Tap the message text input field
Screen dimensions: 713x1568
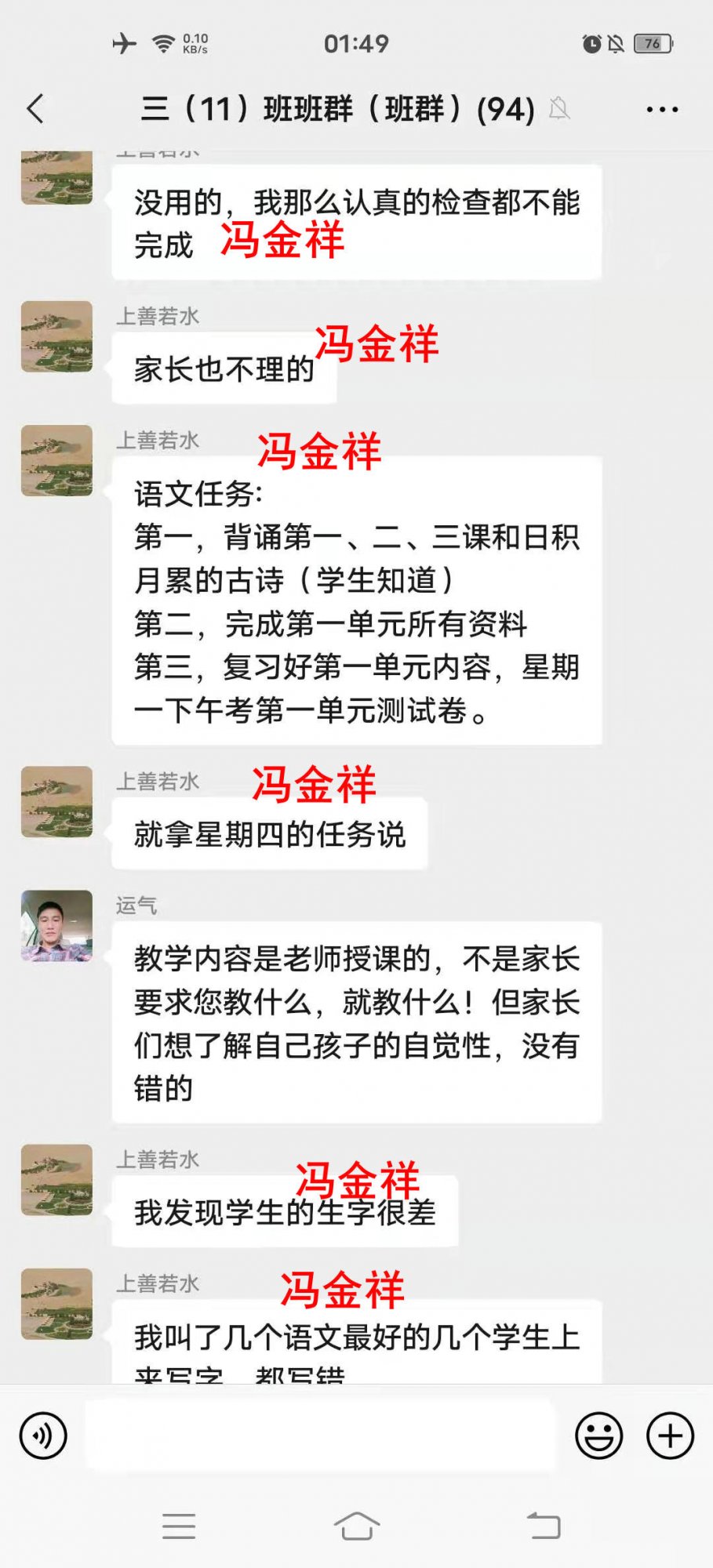coord(320,1436)
